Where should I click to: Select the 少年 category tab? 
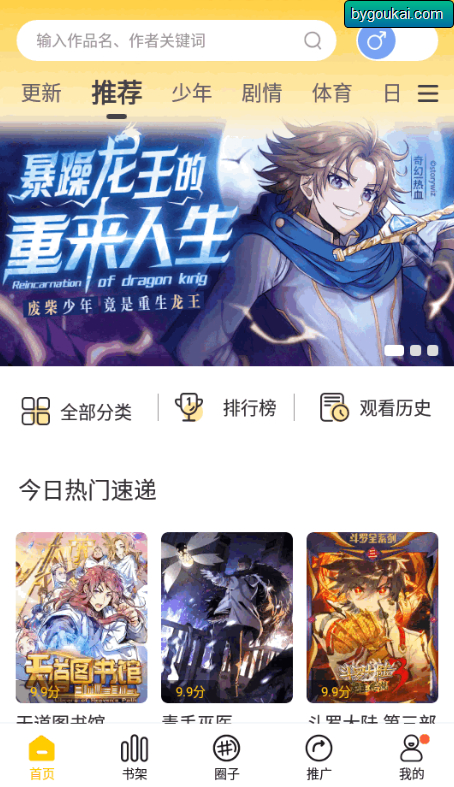[x=192, y=93]
